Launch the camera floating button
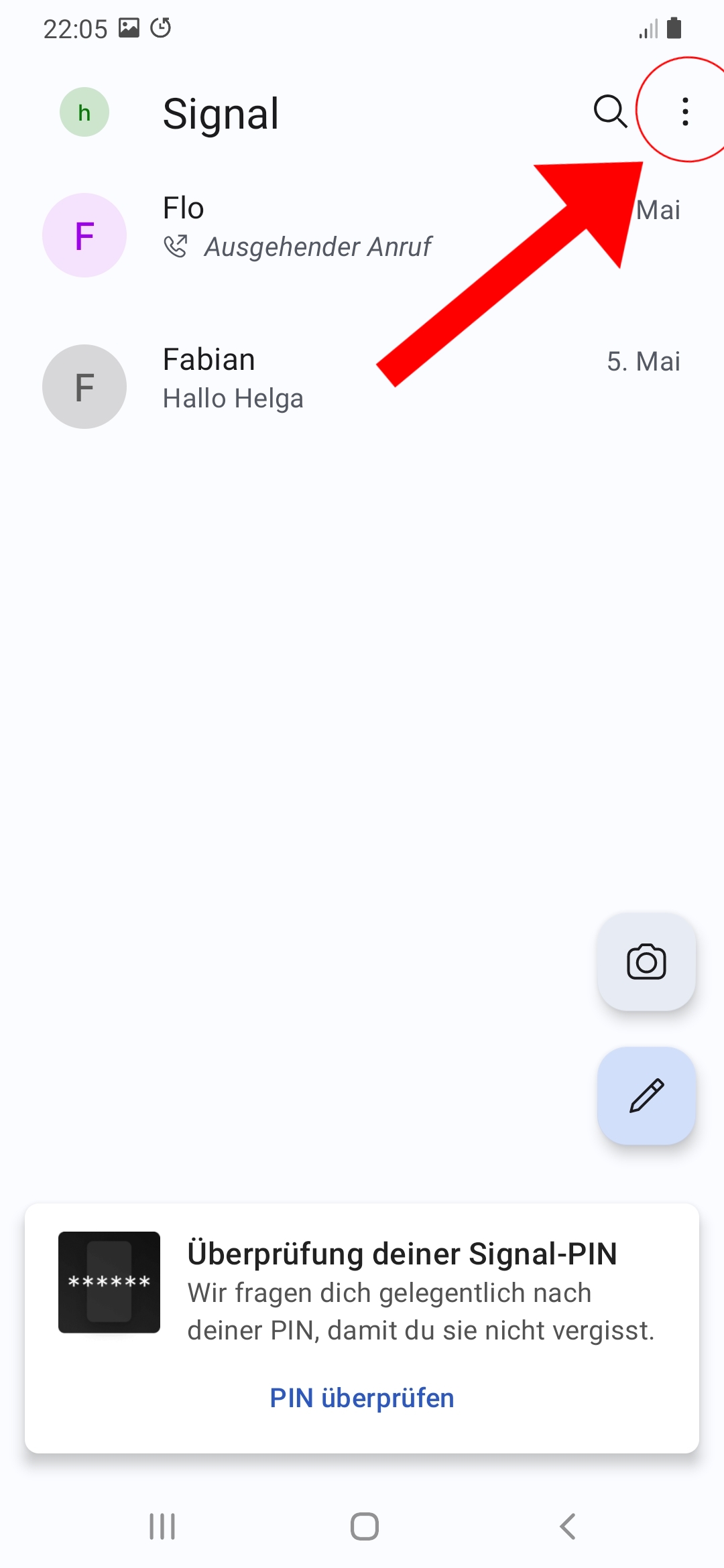This screenshot has width=724, height=1568. (646, 962)
